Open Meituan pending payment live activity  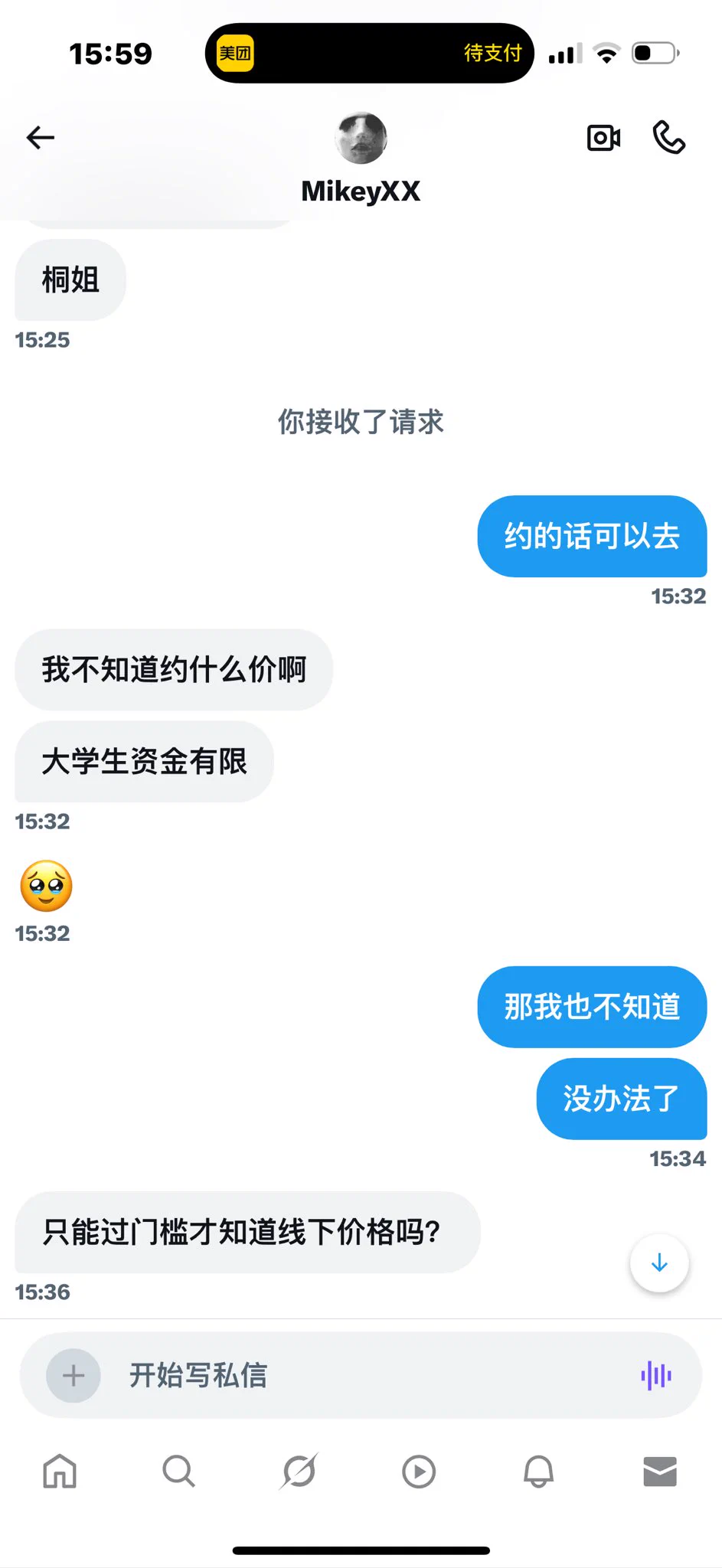point(369,54)
